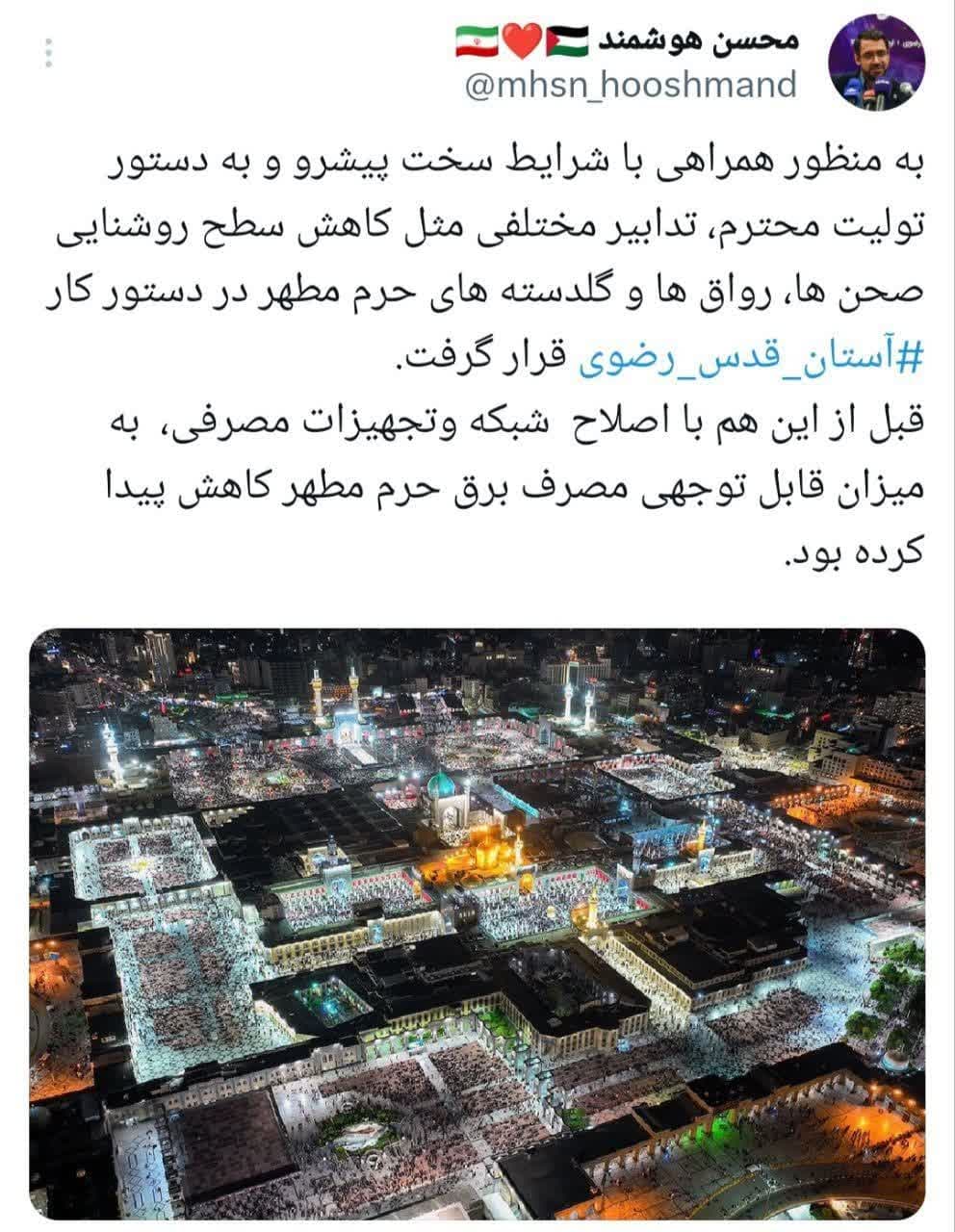Open محسن هوشمند's profile picture
The width and height of the screenshot is (955, 1232).
point(876,64)
